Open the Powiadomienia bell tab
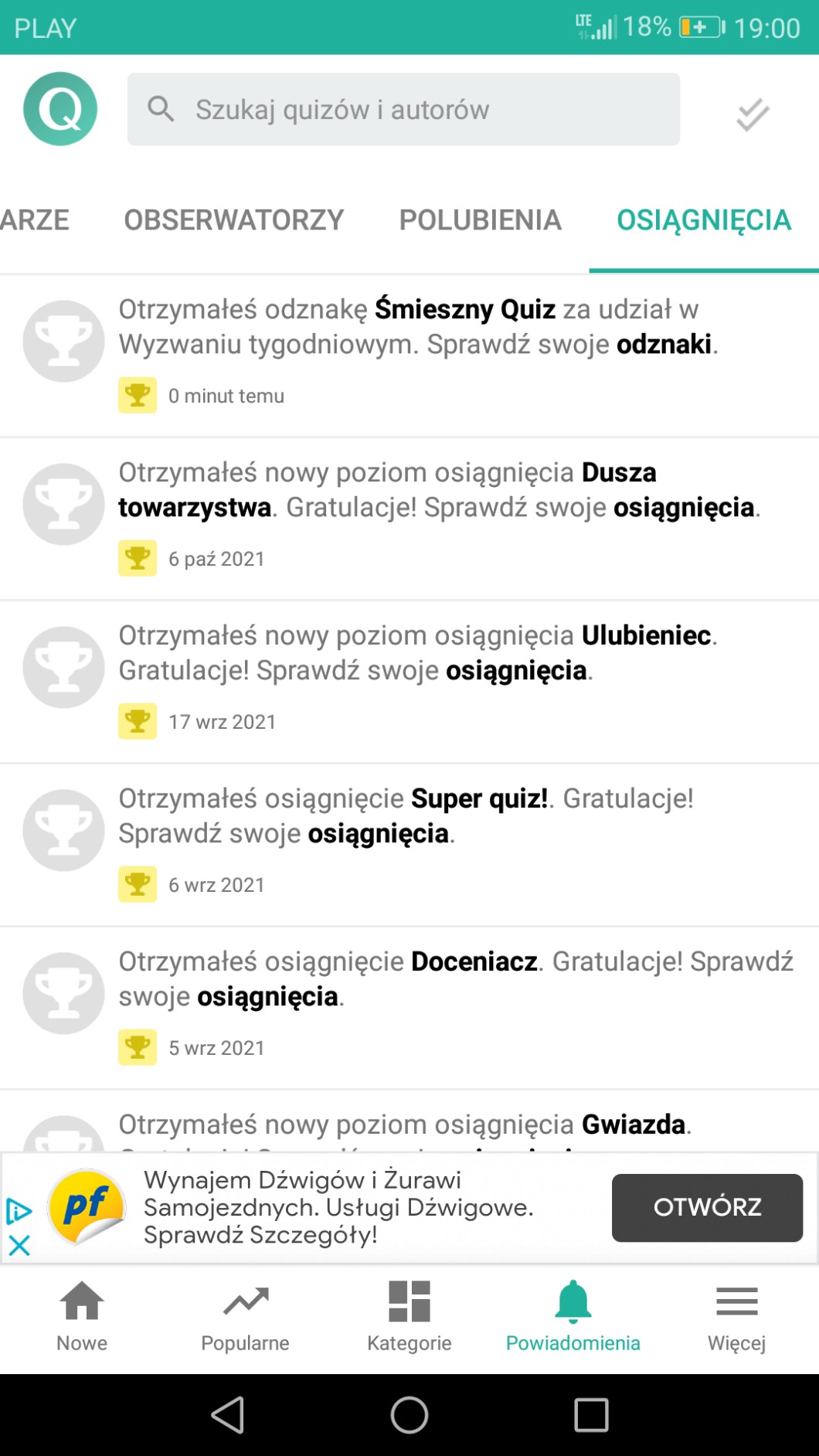Screen dimensions: 819x1456 pyautogui.click(x=573, y=1316)
